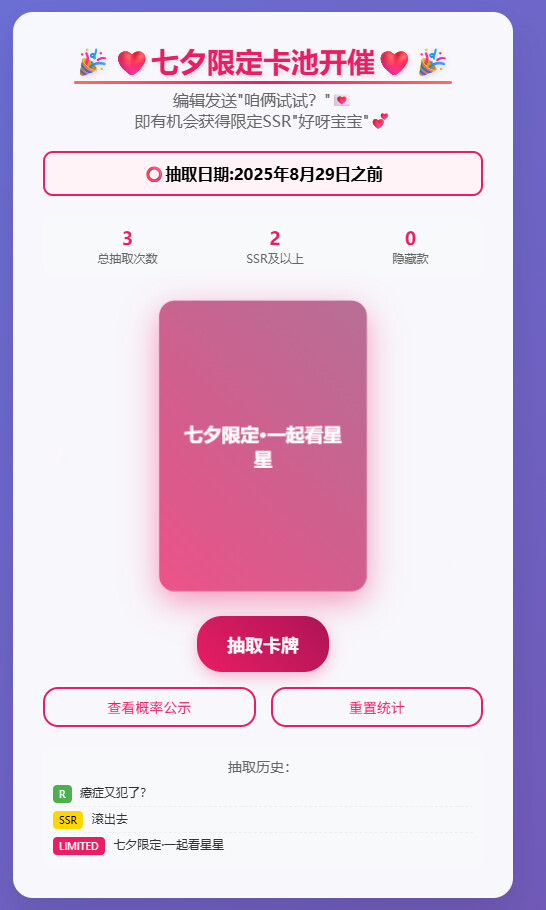Image resolution: width=546 pixels, height=910 pixels.
Task: Flip the 七夕限定·一起看星星 card
Action: click(263, 446)
